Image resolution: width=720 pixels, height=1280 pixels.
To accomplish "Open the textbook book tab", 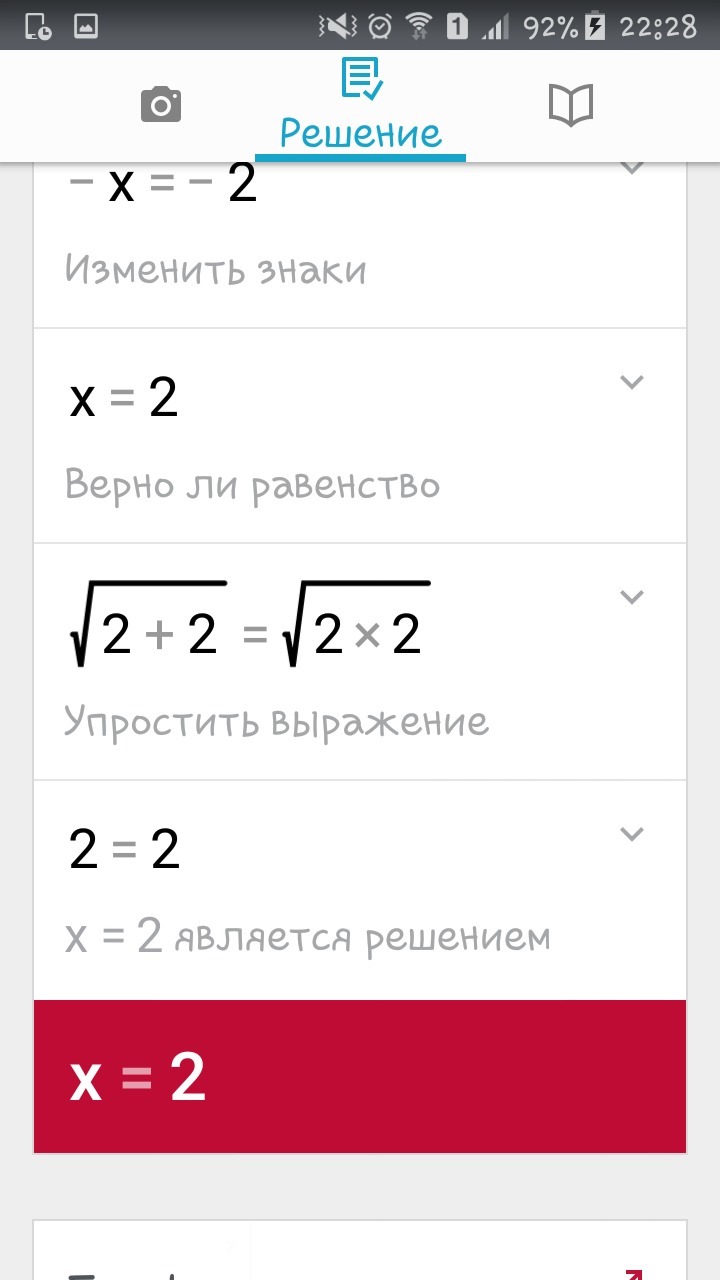I will 571,105.
